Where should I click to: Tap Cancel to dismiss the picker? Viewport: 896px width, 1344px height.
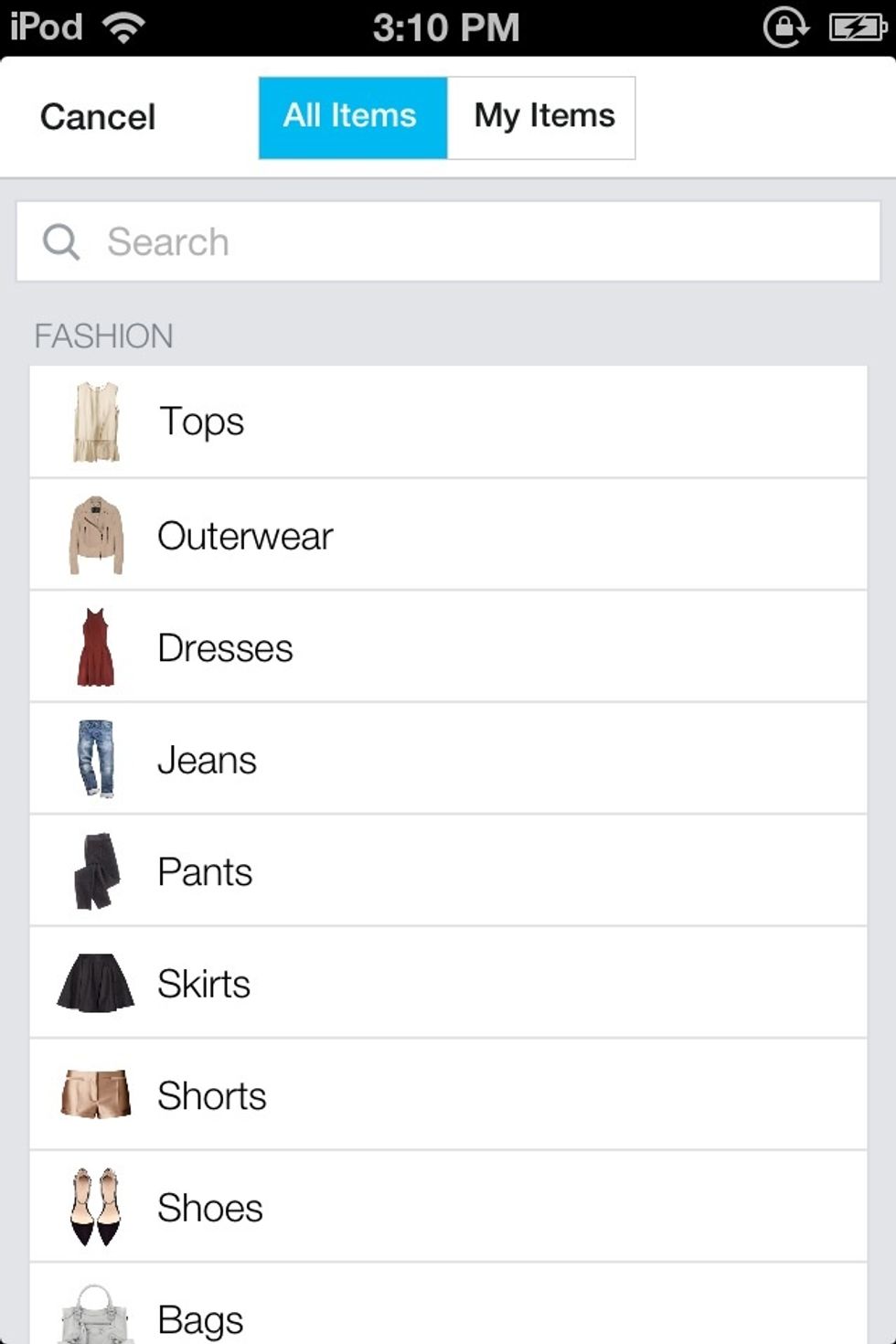pyautogui.click(x=97, y=116)
